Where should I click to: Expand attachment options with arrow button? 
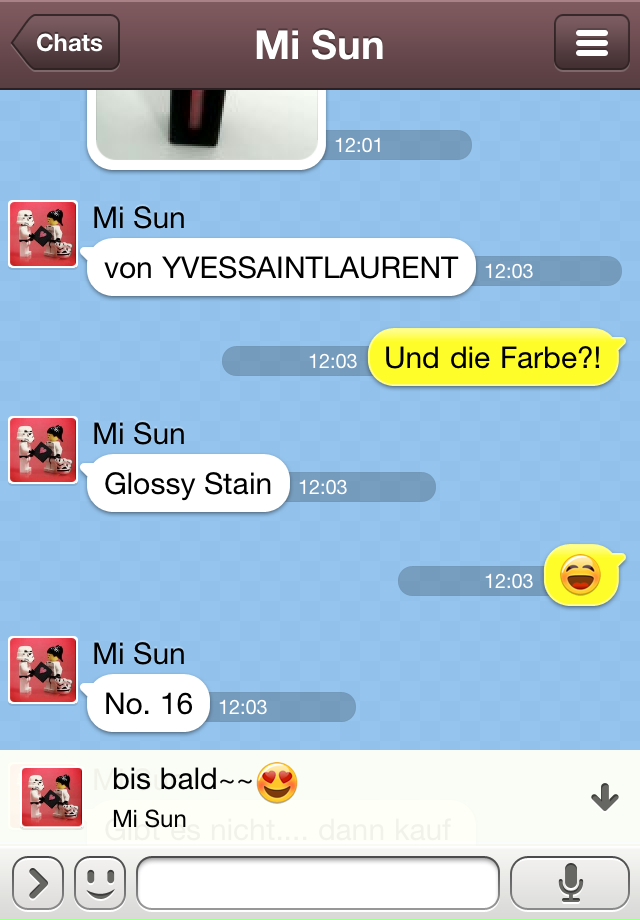(x=38, y=883)
